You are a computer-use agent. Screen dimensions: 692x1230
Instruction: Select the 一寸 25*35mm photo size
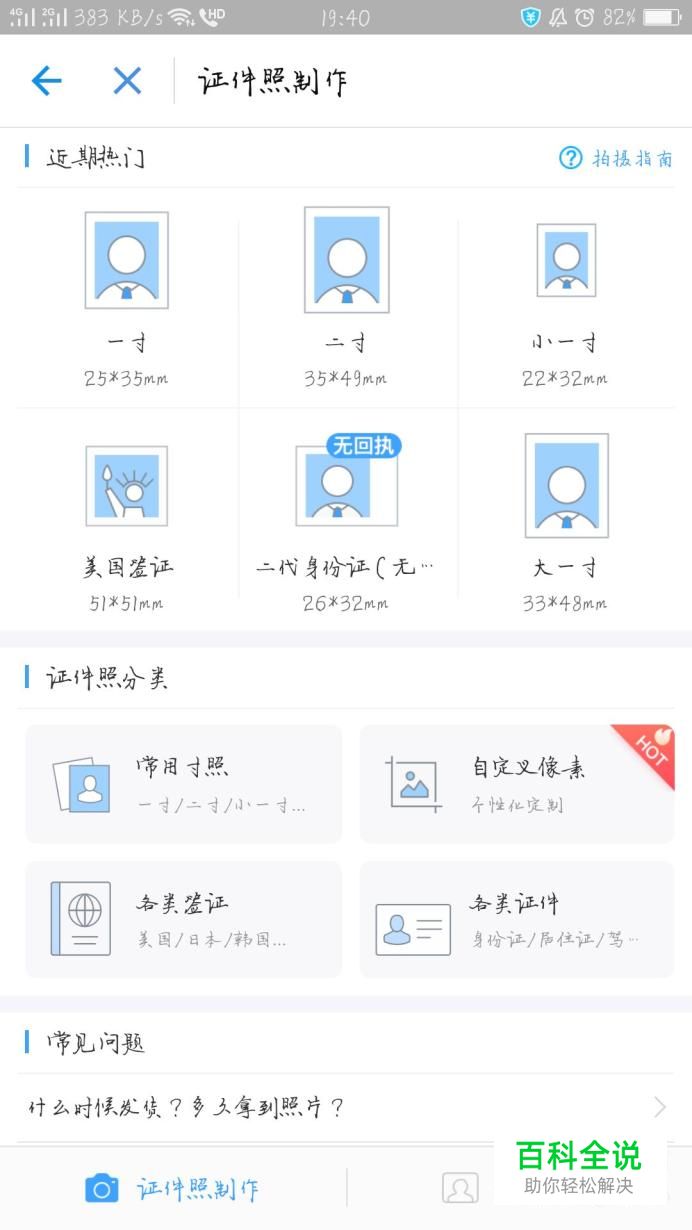(x=127, y=299)
